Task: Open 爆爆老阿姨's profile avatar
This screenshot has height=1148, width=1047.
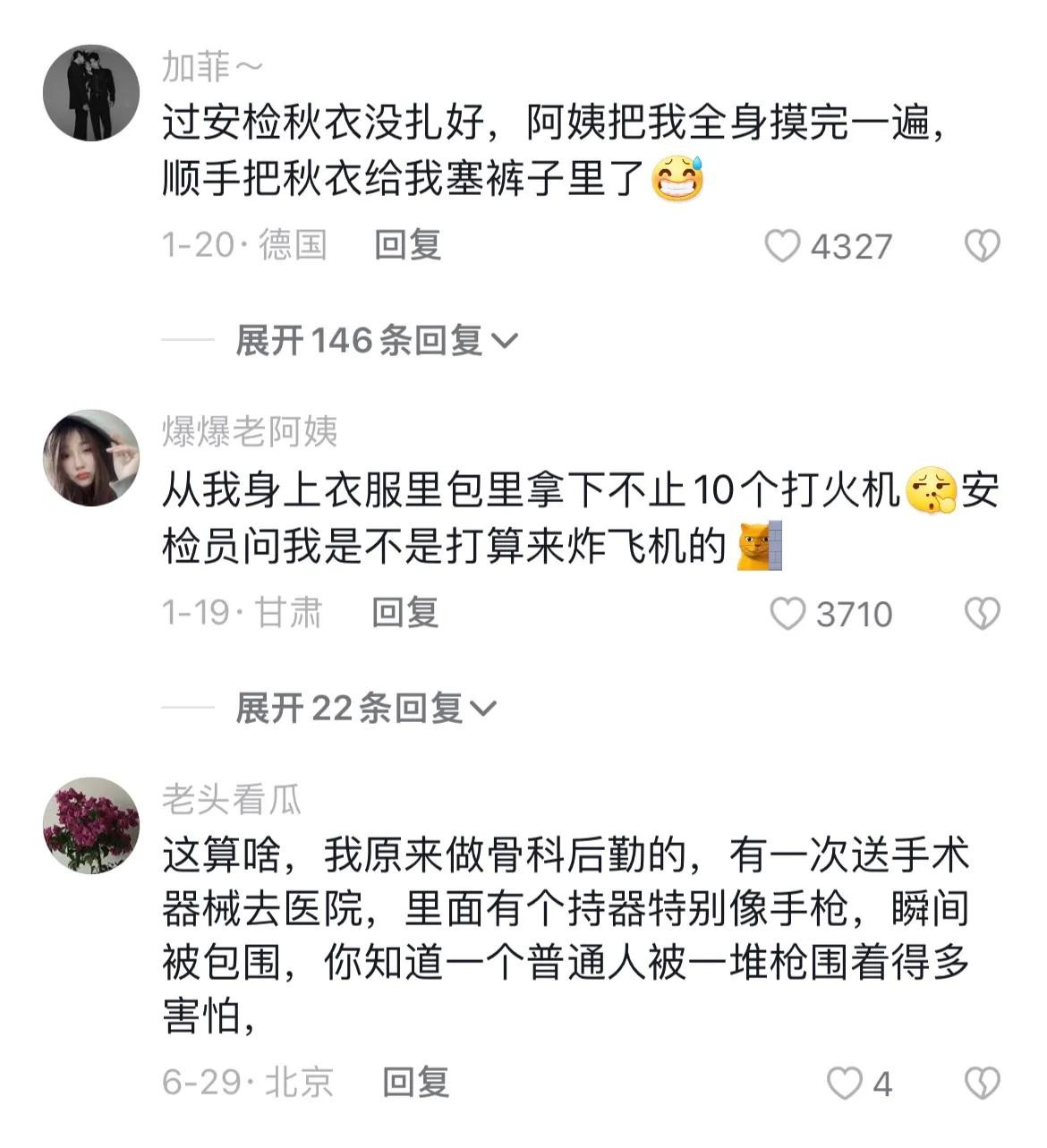Action: pos(91,457)
